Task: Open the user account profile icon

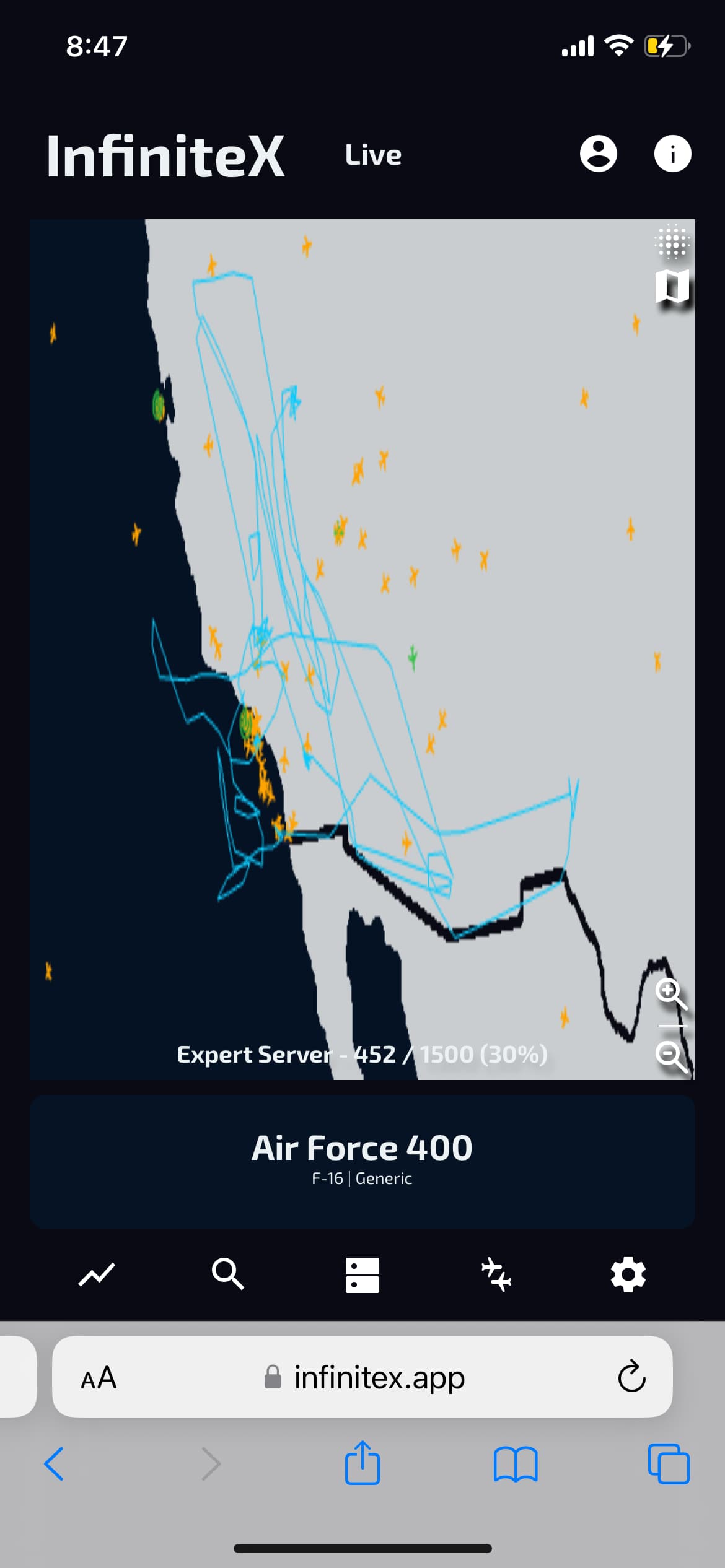Action: [598, 154]
